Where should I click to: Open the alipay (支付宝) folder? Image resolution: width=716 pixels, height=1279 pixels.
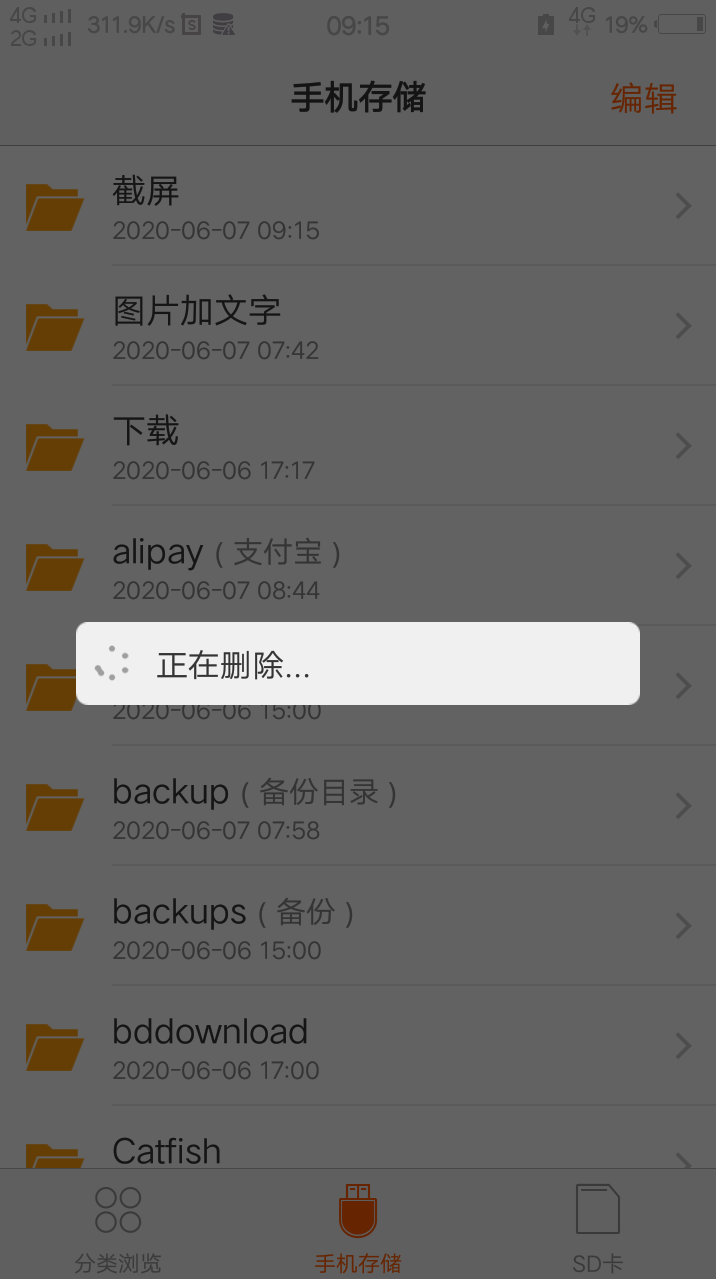click(358, 566)
